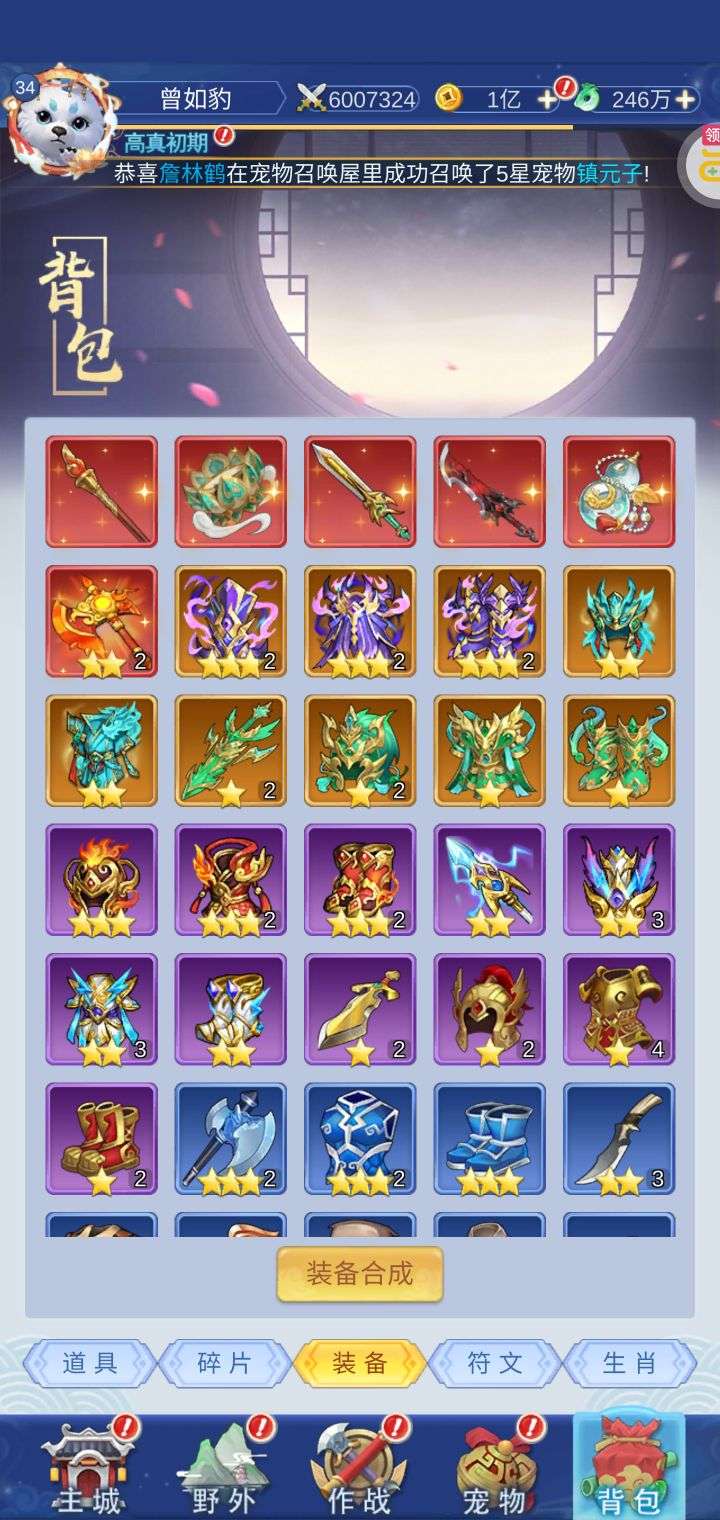Screen dimensions: 720x1520
Task: Tap the 高真初期 realm label
Action: (x=167, y=143)
